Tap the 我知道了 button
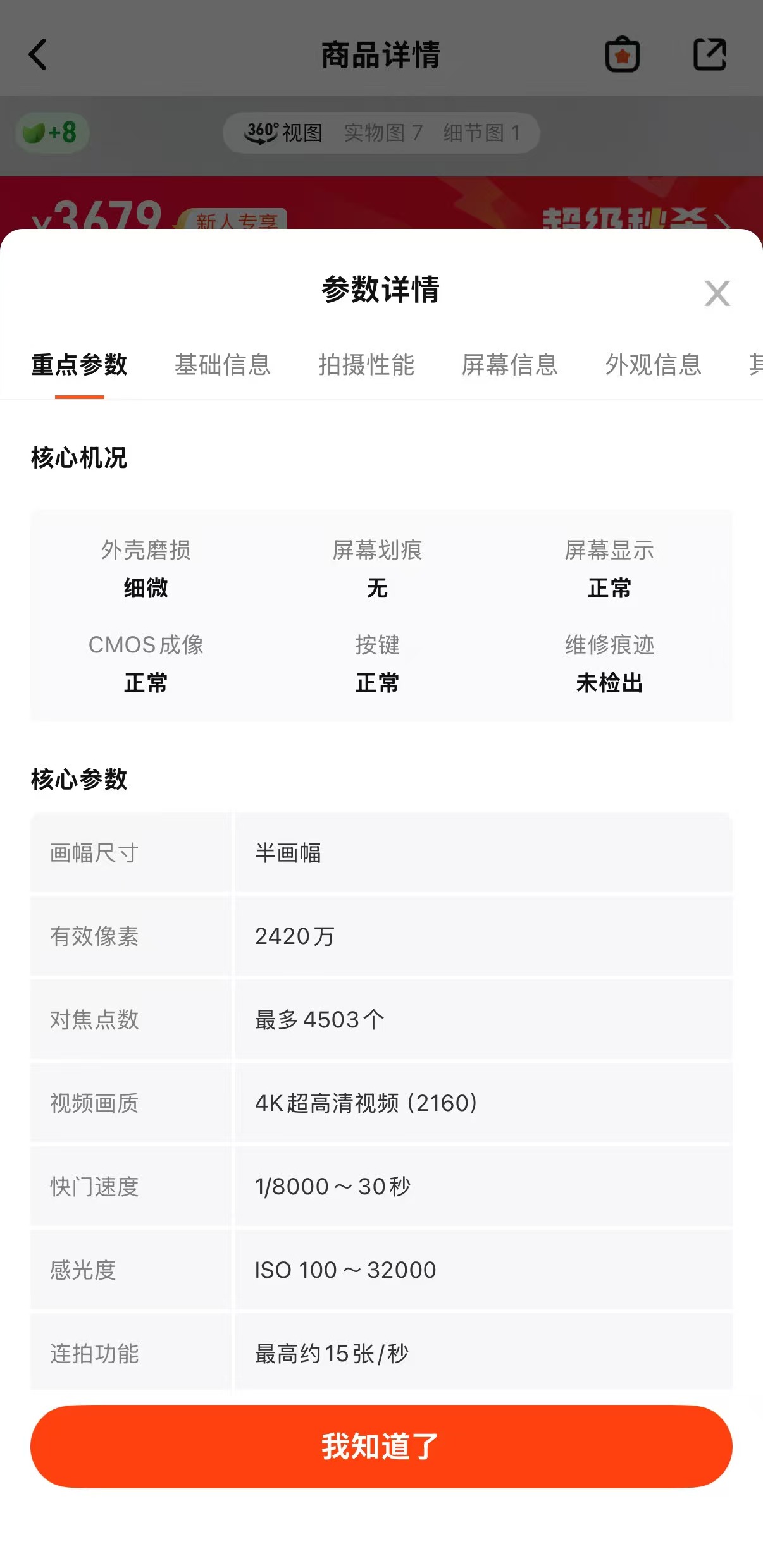Image resolution: width=763 pixels, height=1568 pixels. tap(381, 1446)
